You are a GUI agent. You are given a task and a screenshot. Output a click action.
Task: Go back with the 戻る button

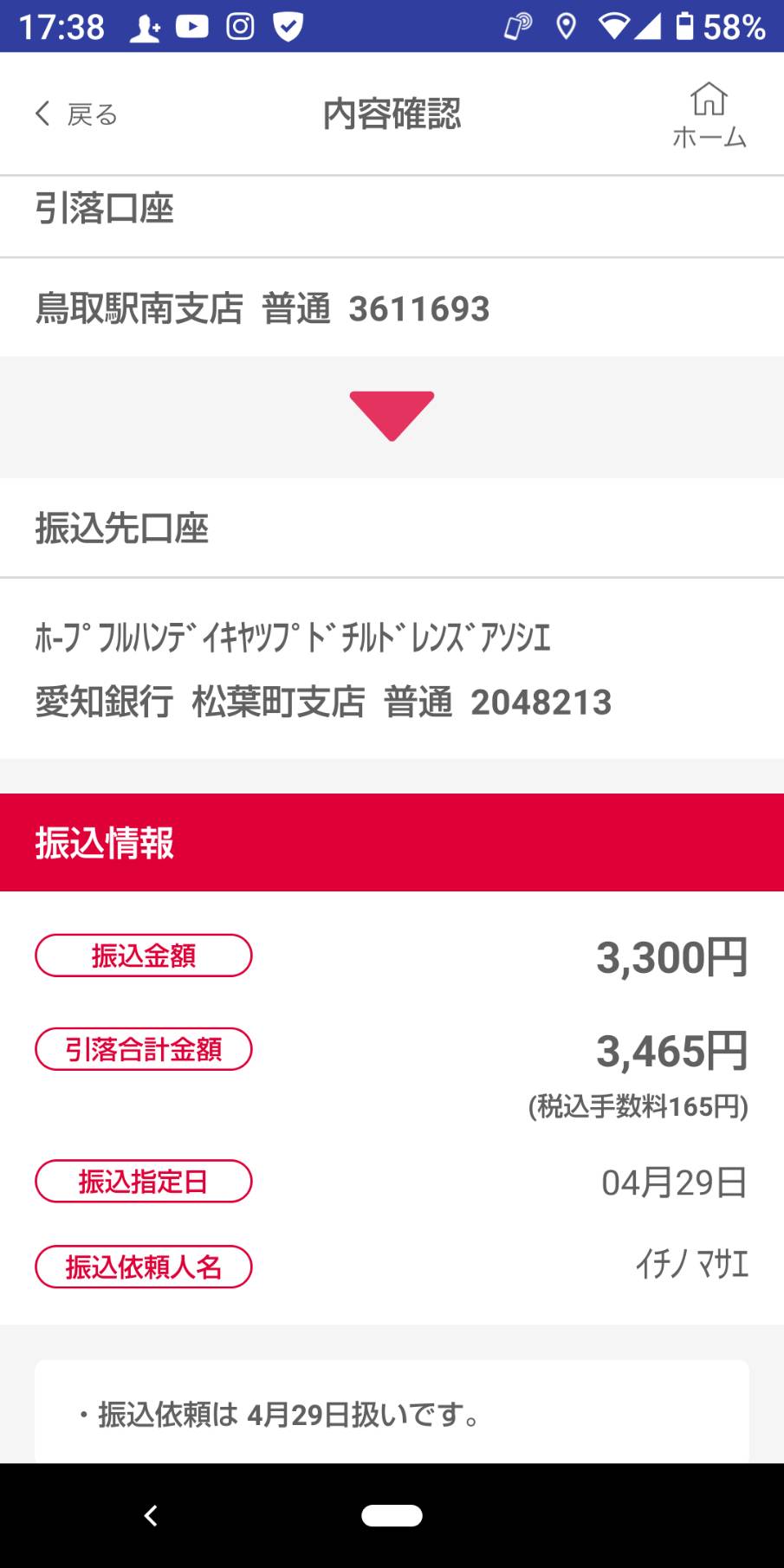tap(76, 113)
